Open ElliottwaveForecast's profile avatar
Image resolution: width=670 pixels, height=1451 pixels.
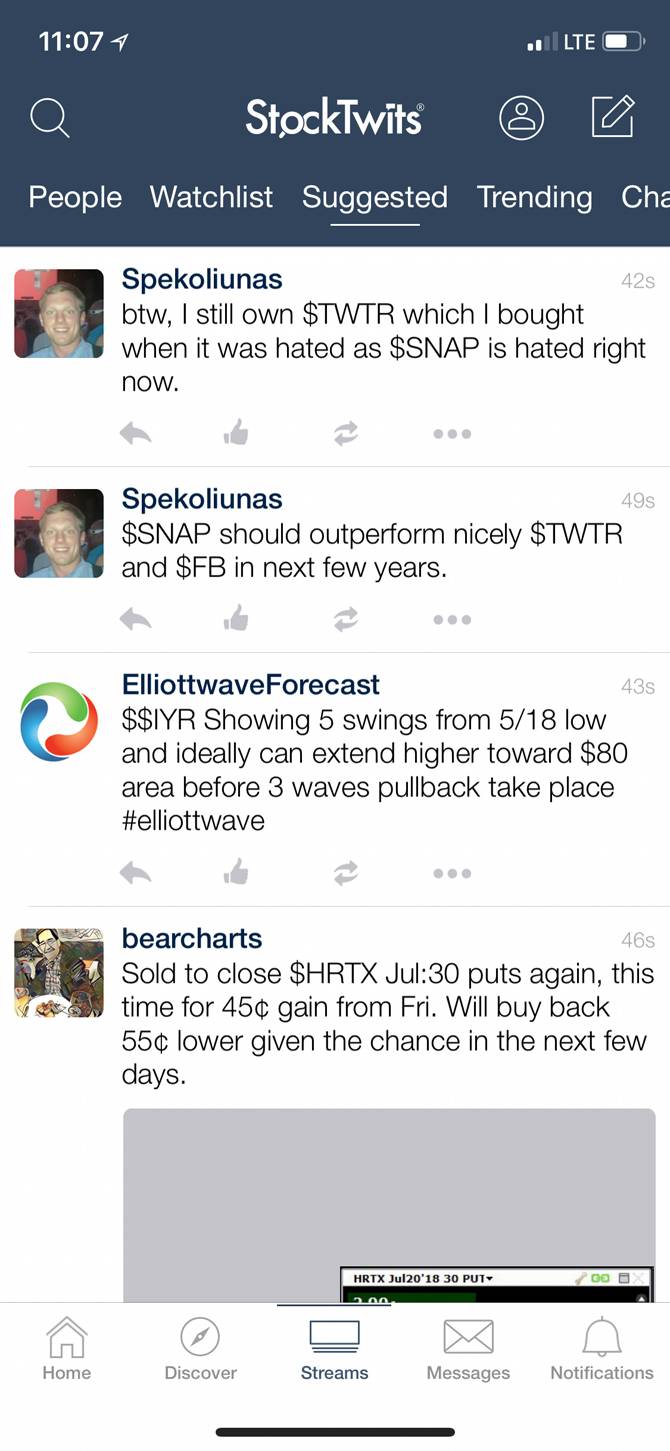[x=59, y=721]
